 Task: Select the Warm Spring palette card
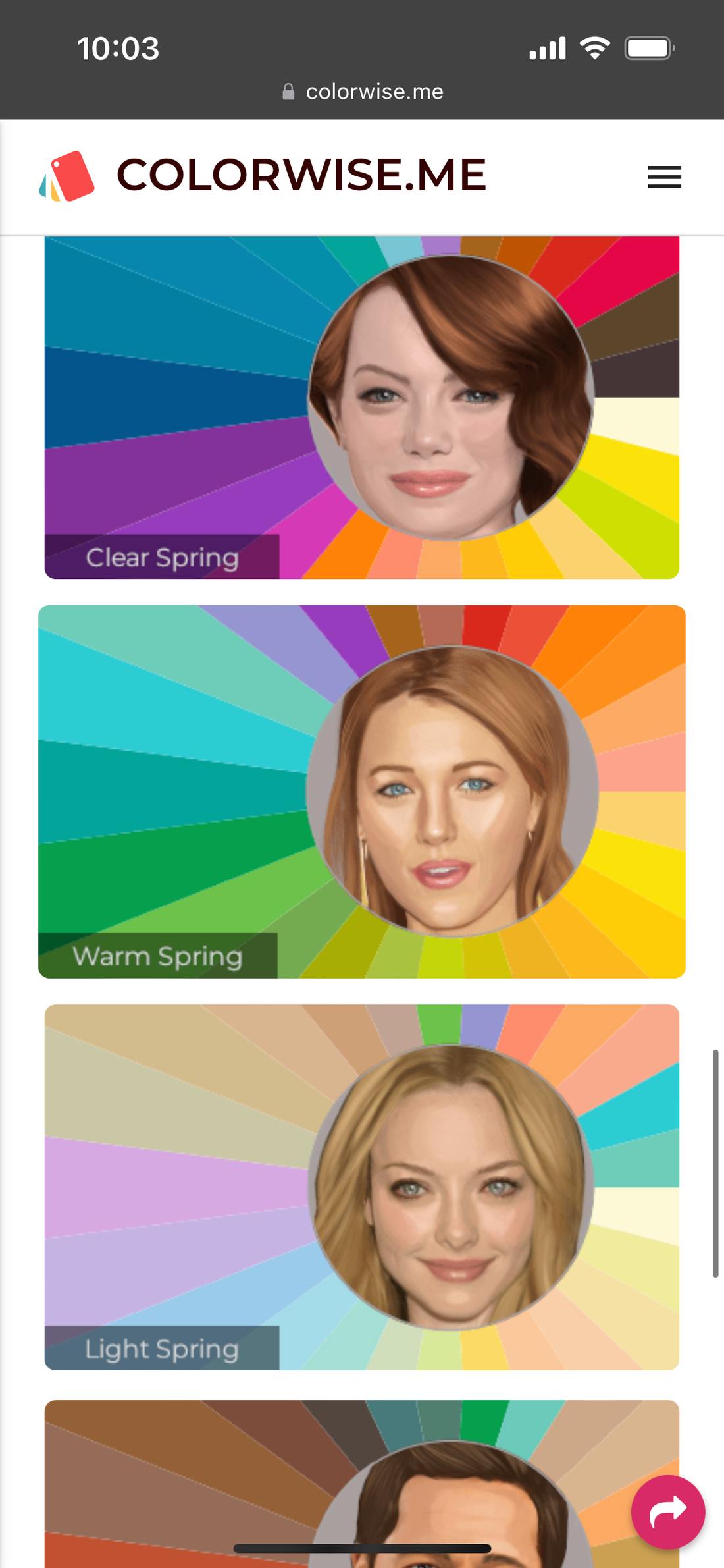tap(361, 792)
